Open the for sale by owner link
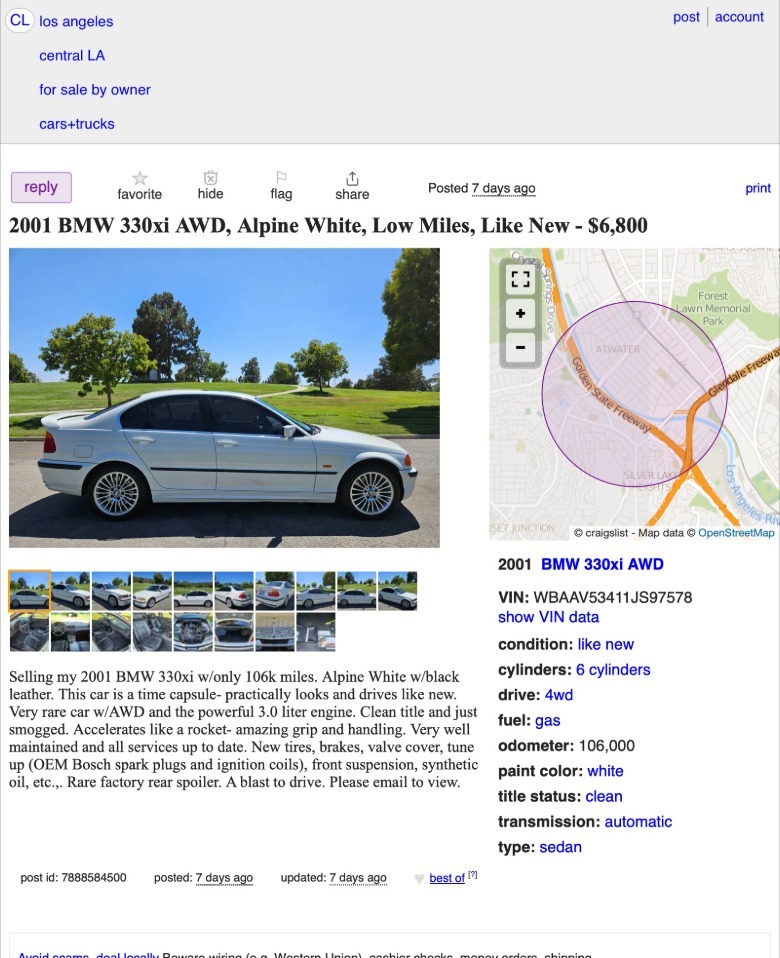The height and width of the screenshot is (958, 780). pos(95,89)
